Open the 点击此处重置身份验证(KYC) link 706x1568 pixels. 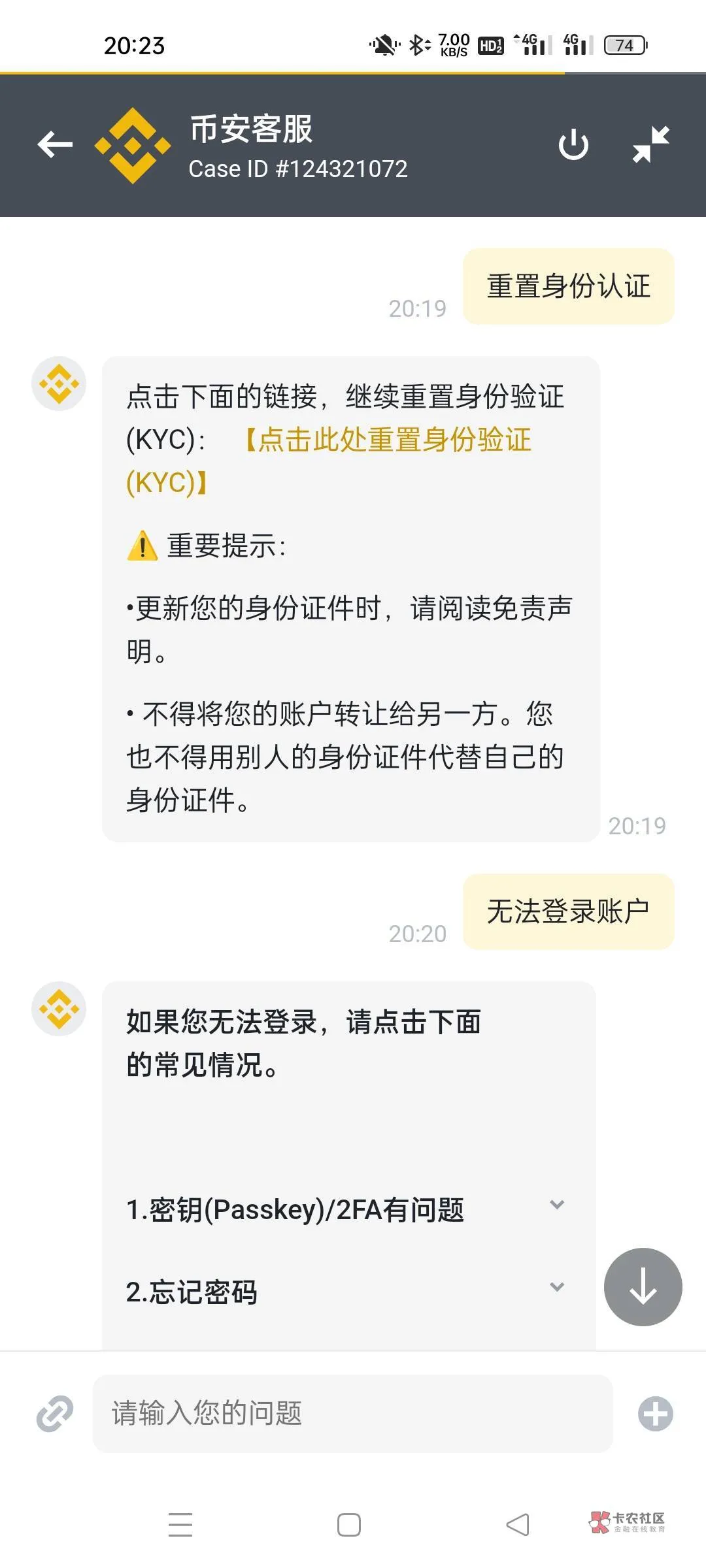pyautogui.click(x=388, y=440)
